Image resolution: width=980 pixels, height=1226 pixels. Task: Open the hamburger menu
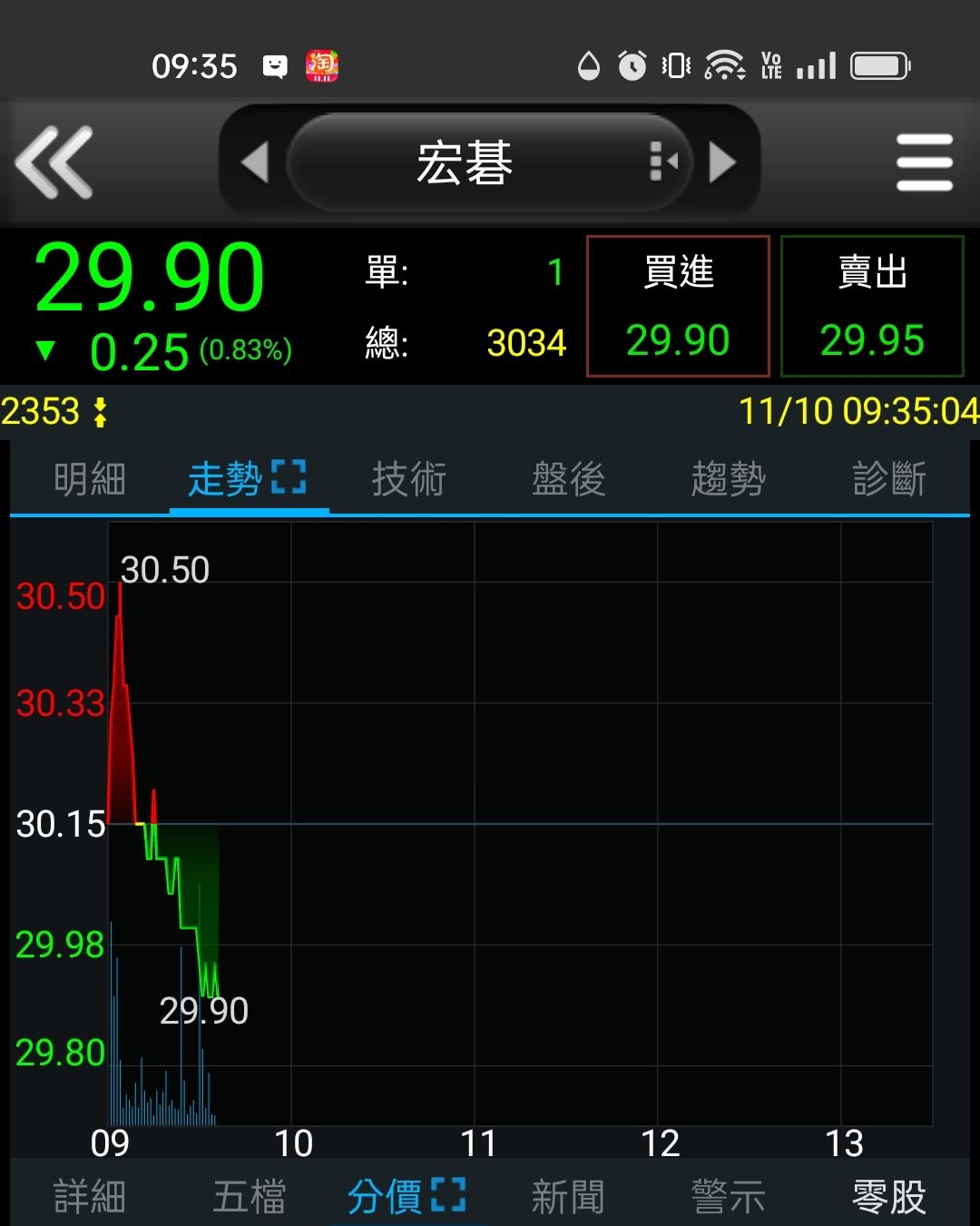click(x=924, y=163)
